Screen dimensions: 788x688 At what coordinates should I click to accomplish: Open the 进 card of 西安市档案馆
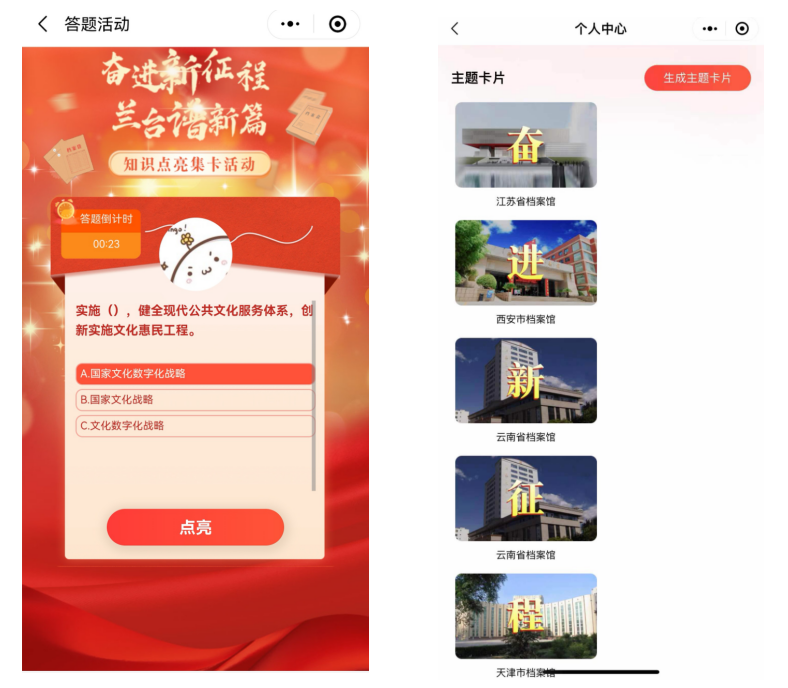point(526,262)
